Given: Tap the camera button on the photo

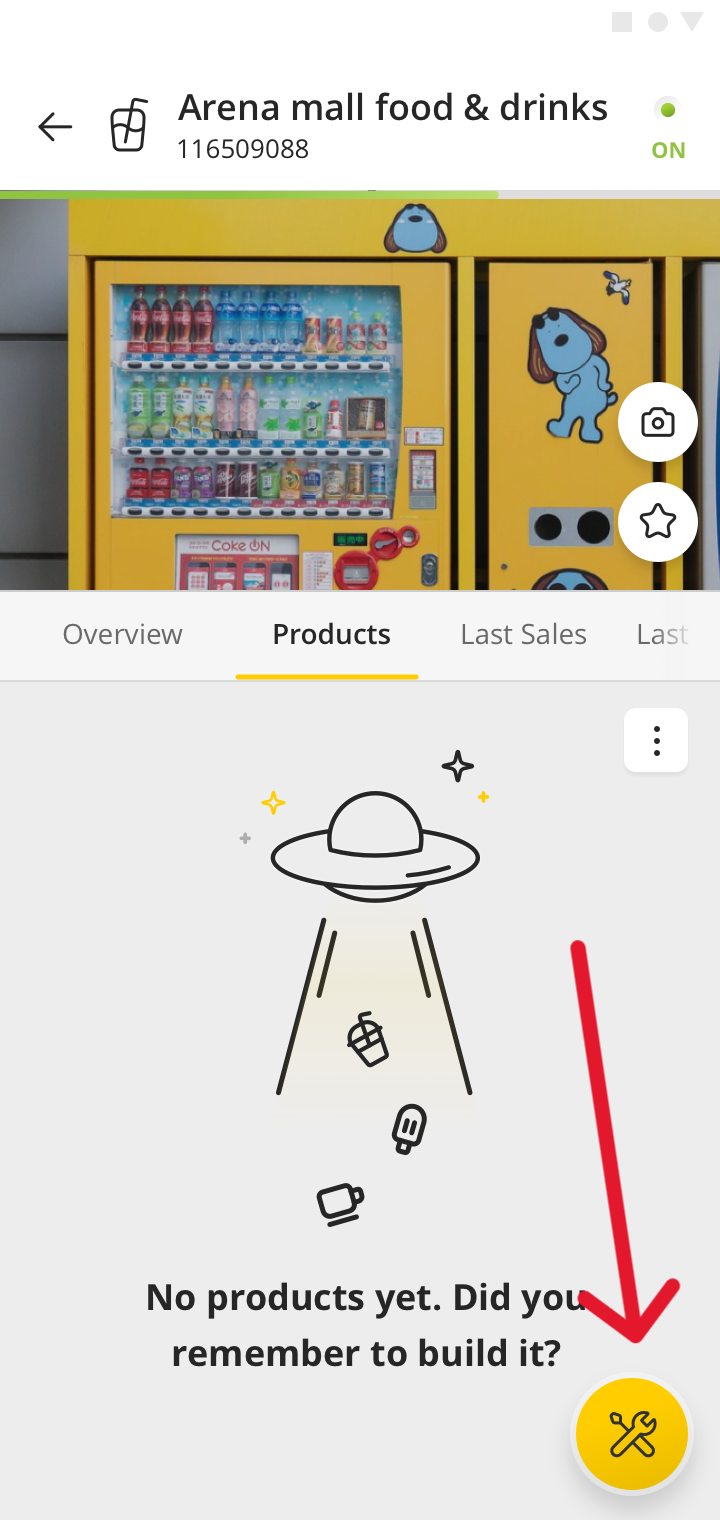Looking at the screenshot, I should (657, 422).
